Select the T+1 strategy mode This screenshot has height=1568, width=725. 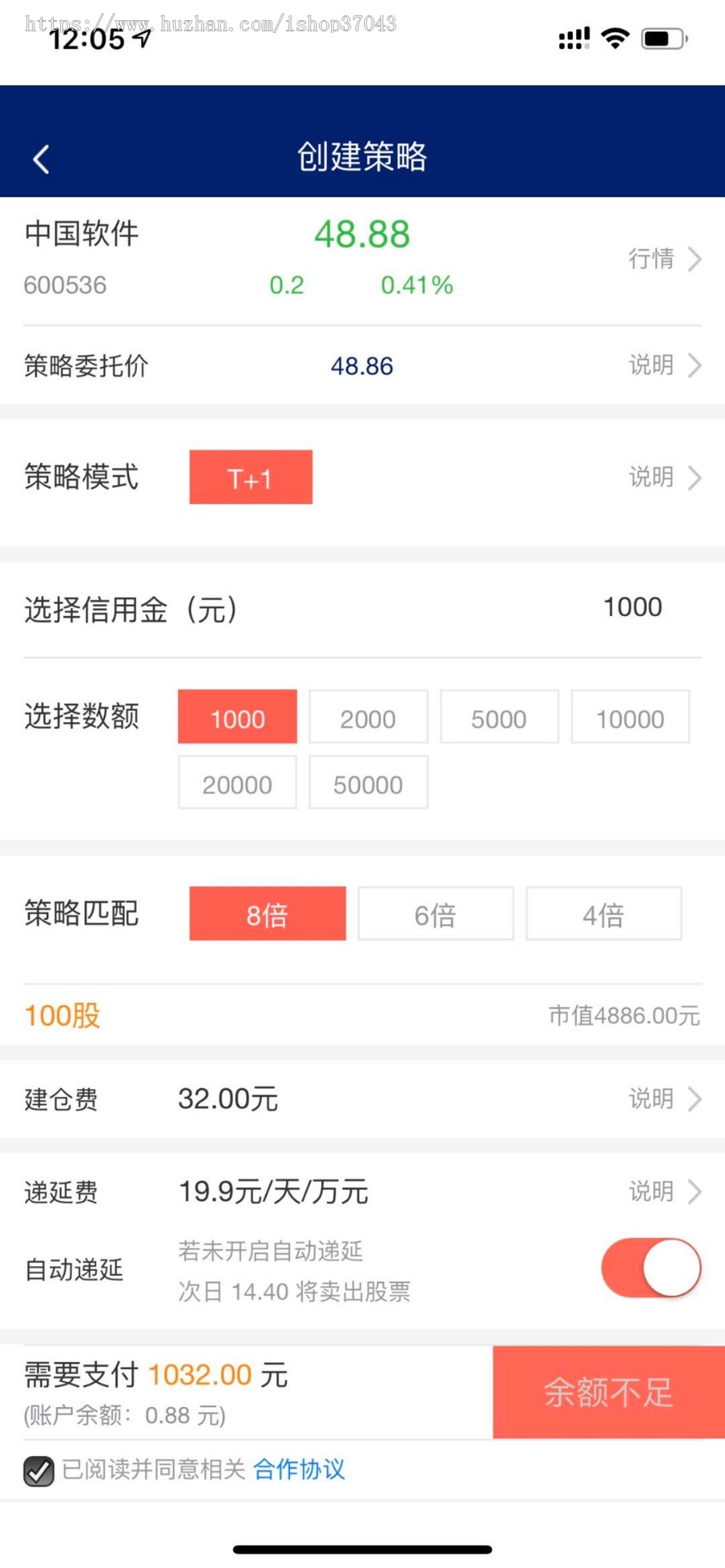tap(251, 478)
